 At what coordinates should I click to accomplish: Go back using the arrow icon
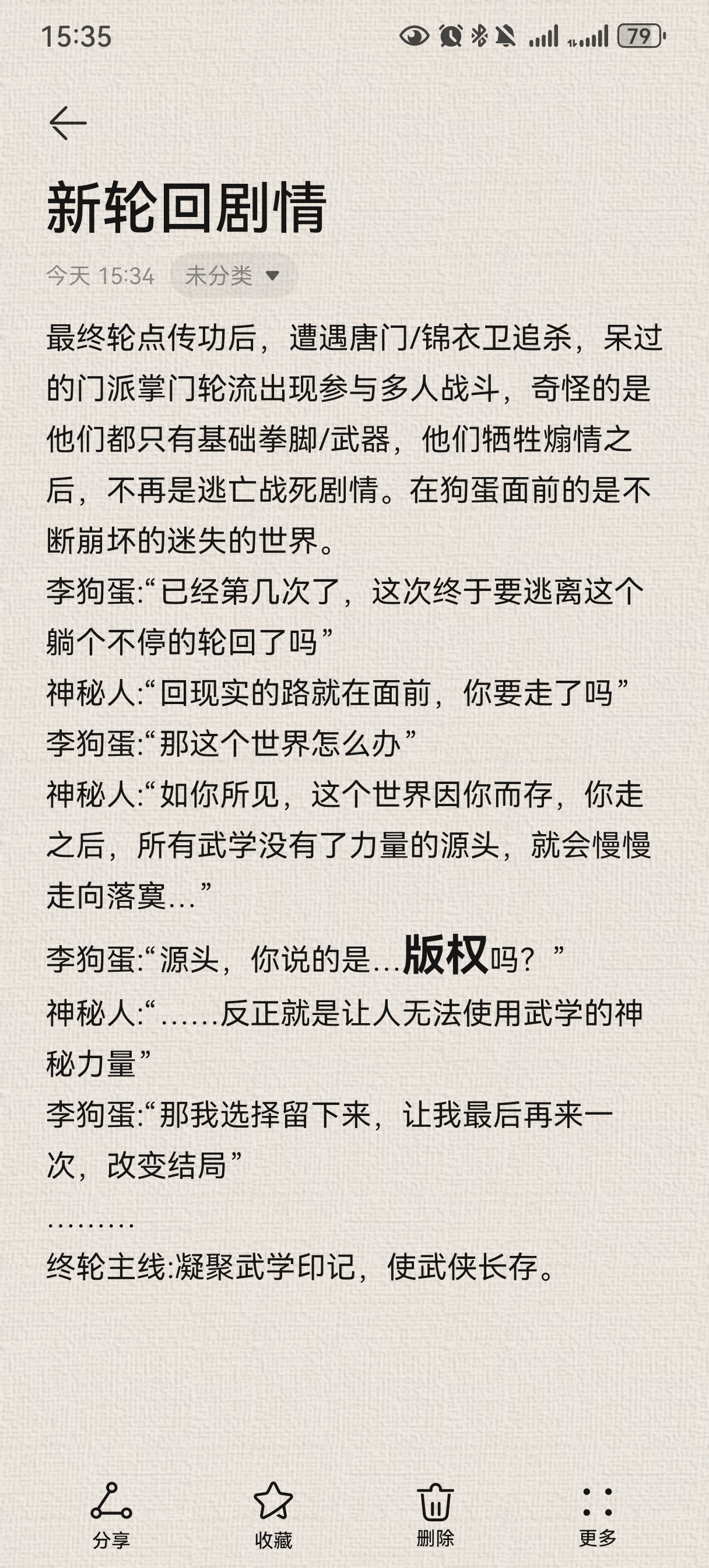pos(68,123)
